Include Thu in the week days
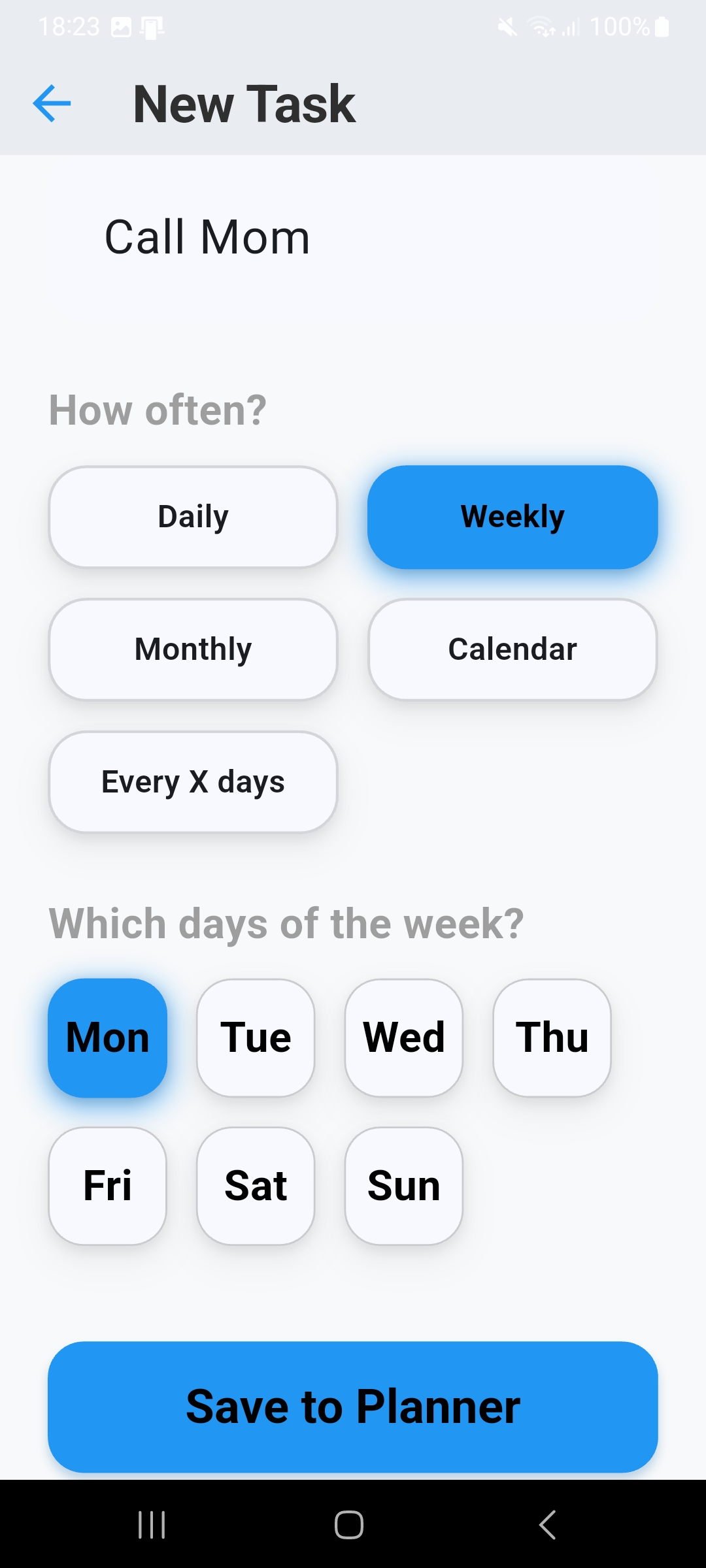 click(x=552, y=1037)
